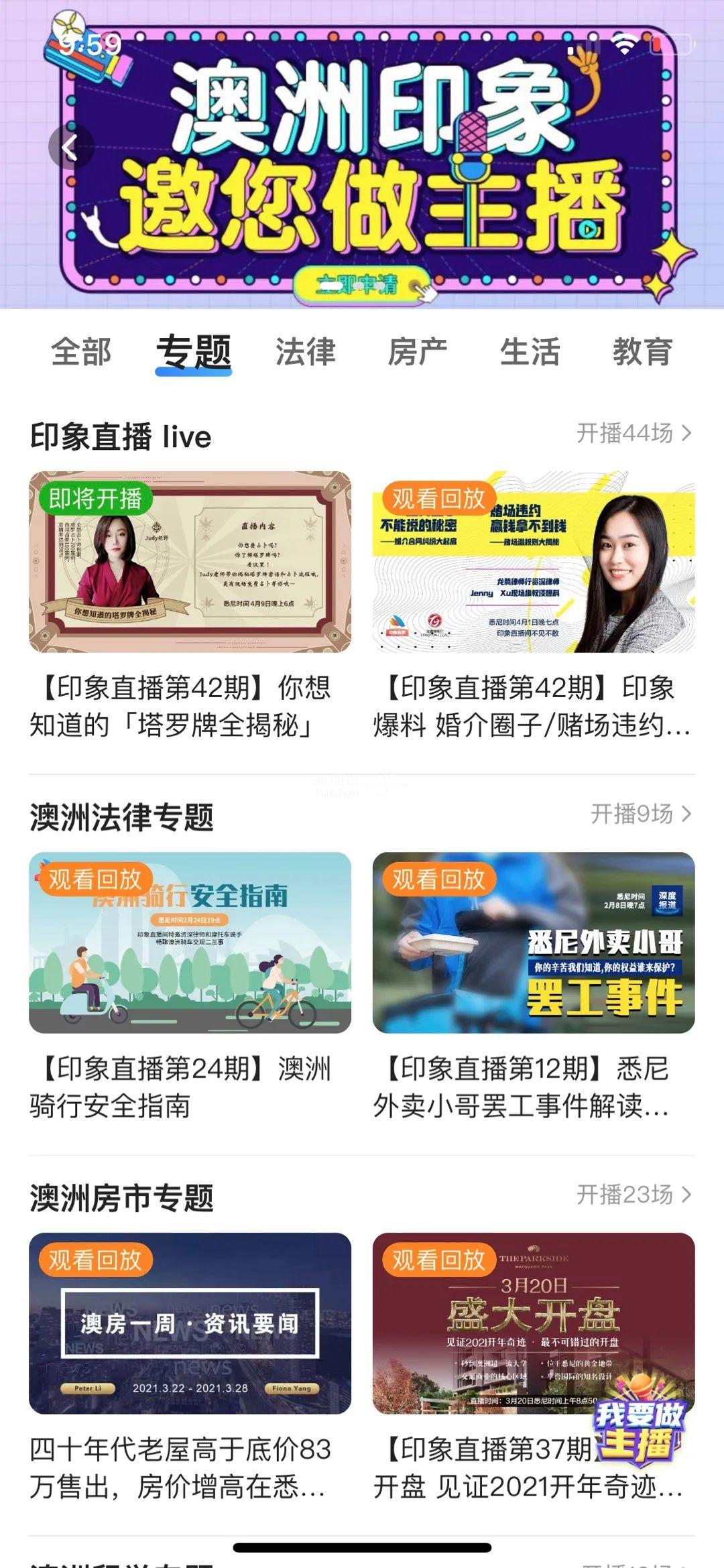Expand 澳洲法律专题 via 开播9场

point(640,814)
